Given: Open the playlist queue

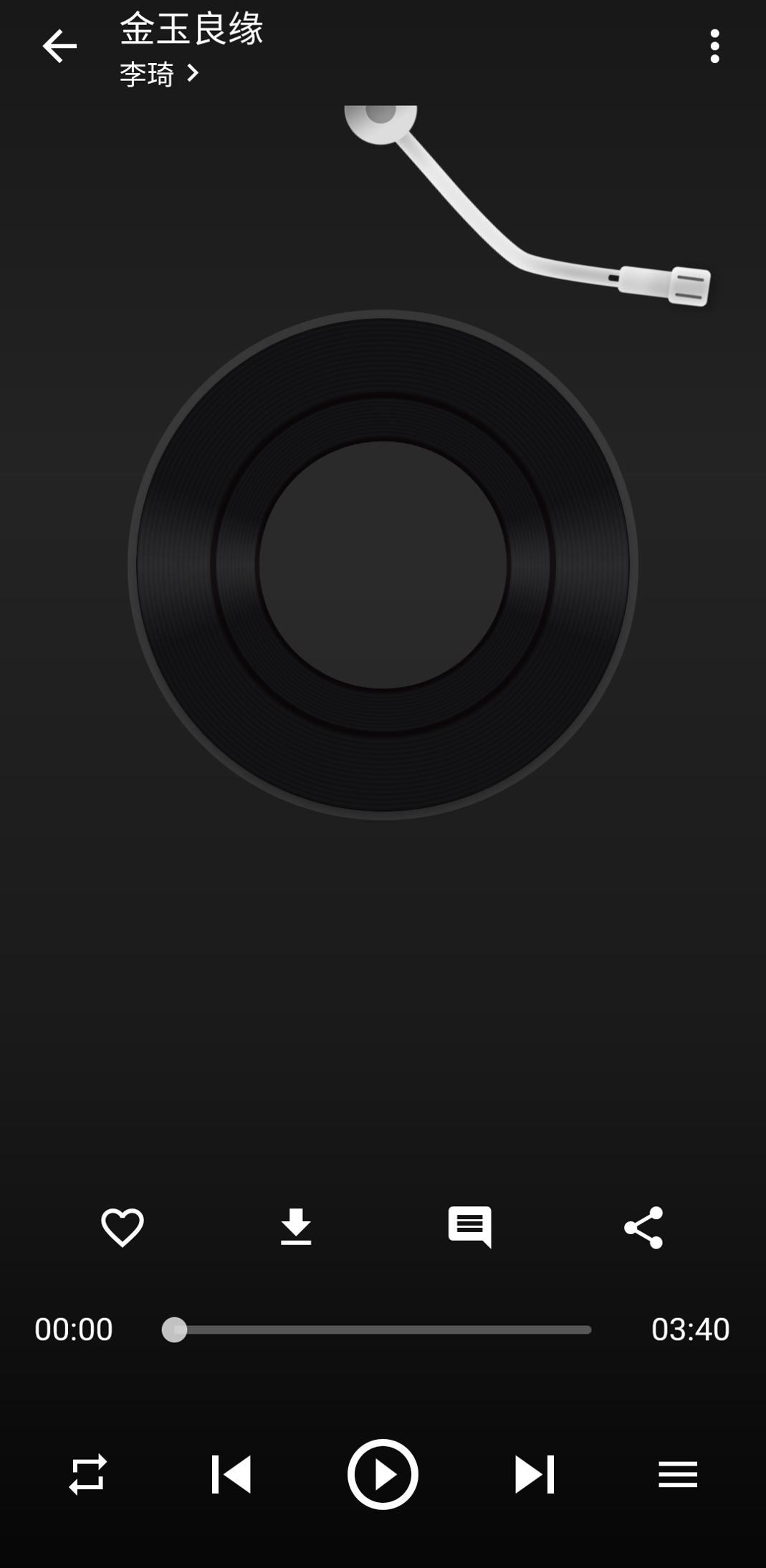Looking at the screenshot, I should [678, 1474].
